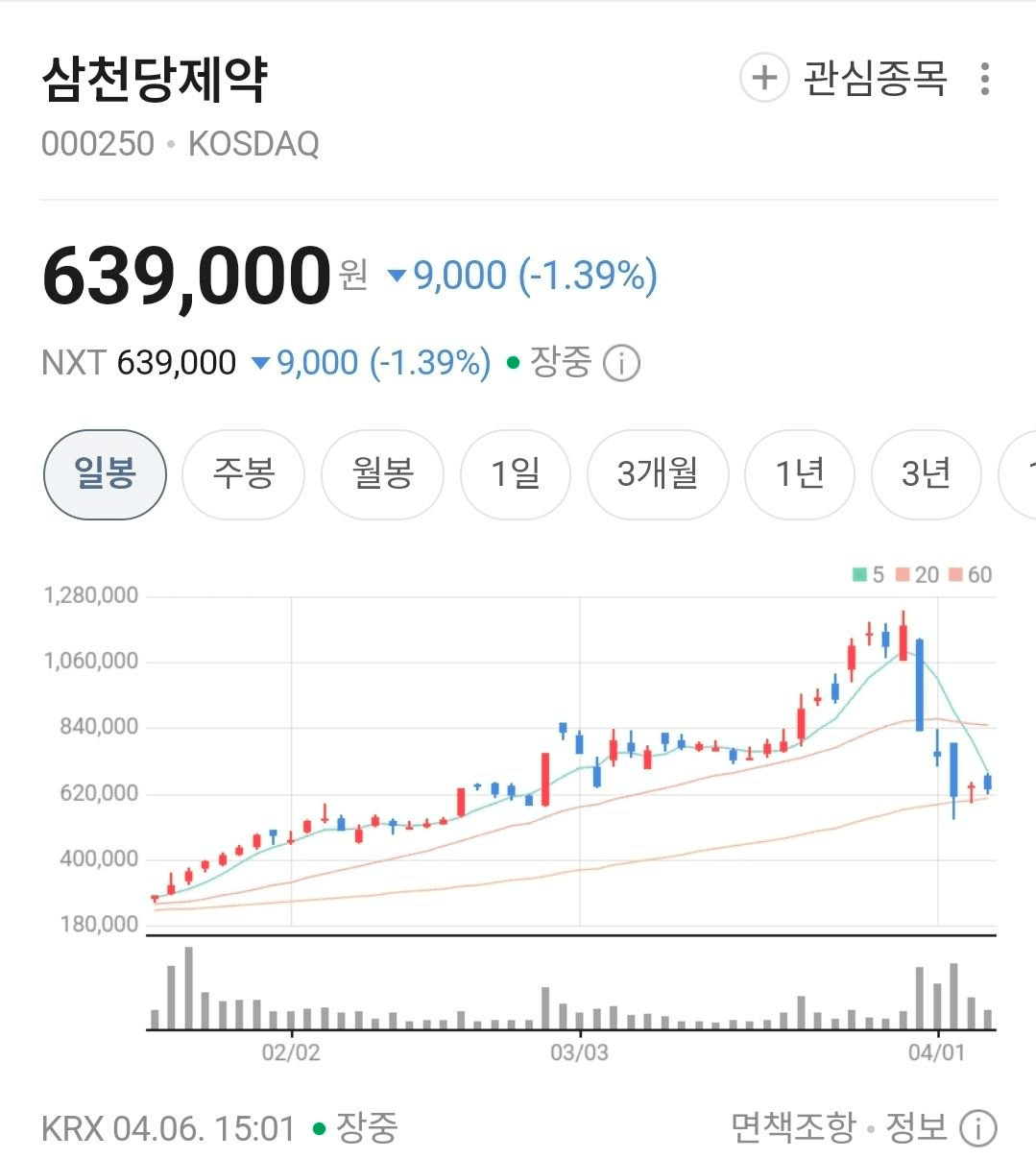Show the 3년 chart range
1036x1159 pixels.
925,473
